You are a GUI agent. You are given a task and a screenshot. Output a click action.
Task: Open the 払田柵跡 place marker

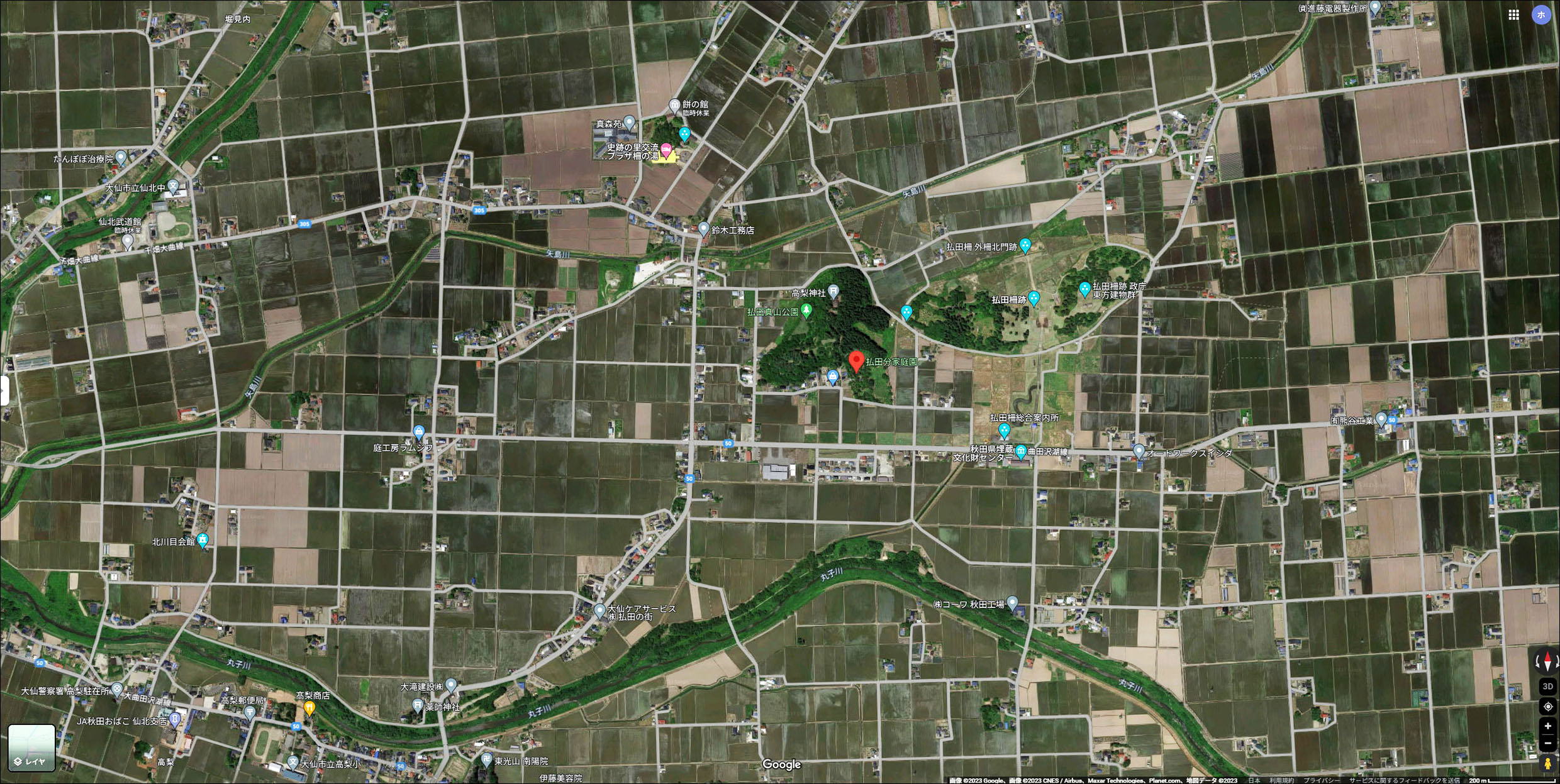point(1033,298)
